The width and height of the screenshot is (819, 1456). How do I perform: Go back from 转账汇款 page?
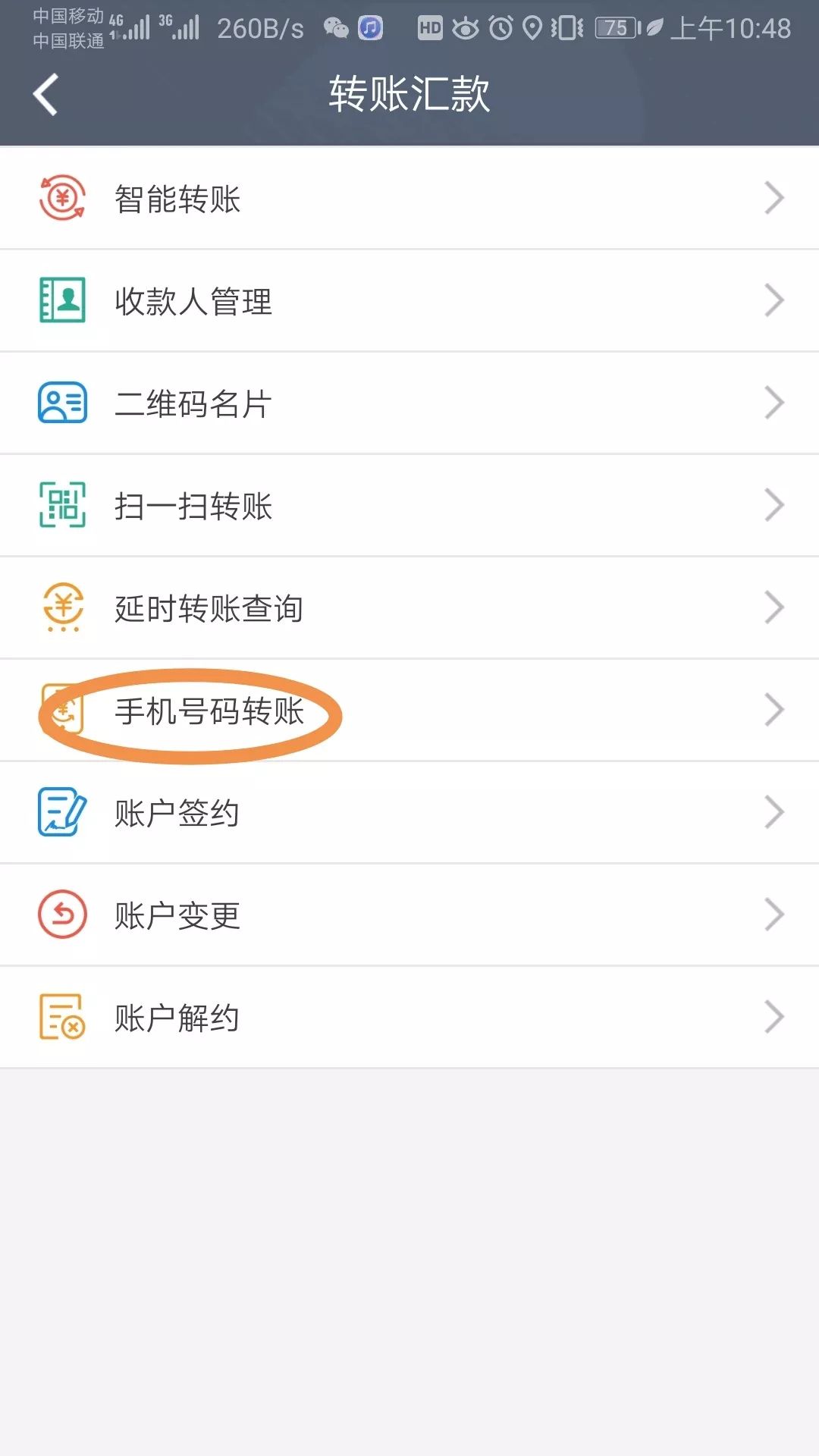tap(46, 95)
